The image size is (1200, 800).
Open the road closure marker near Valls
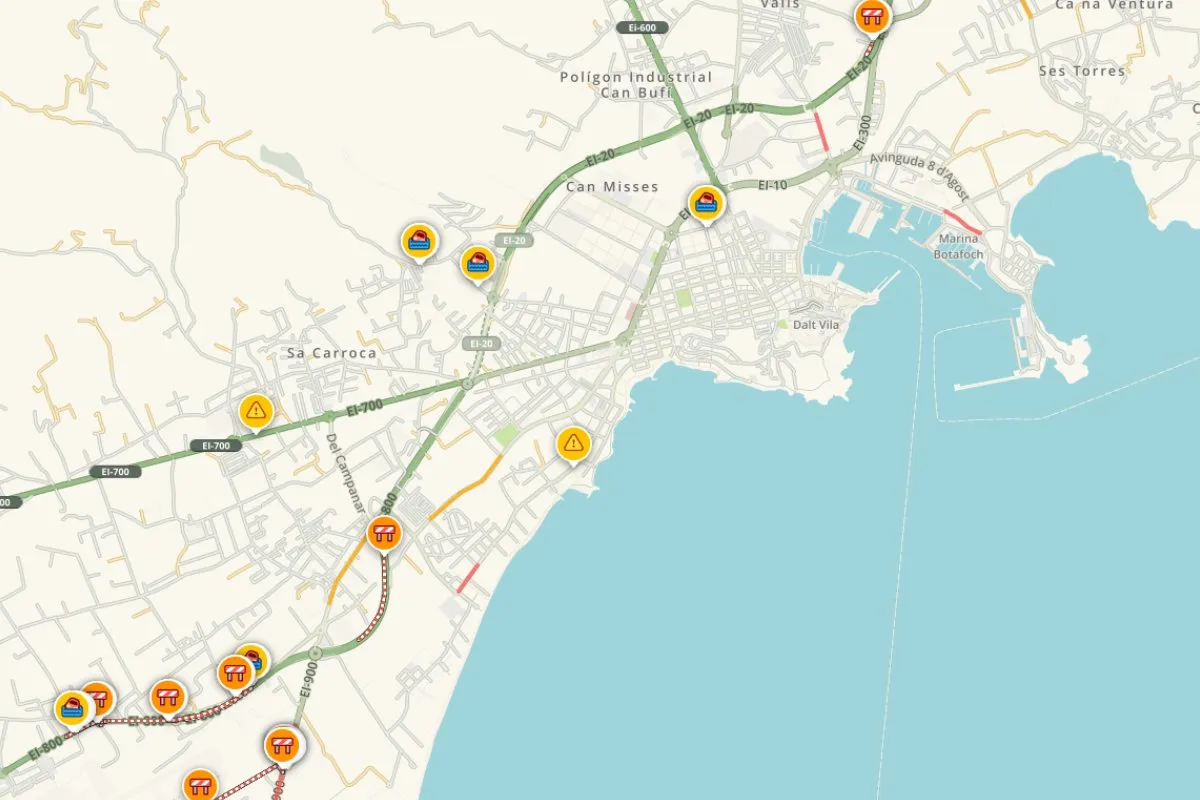[872, 15]
